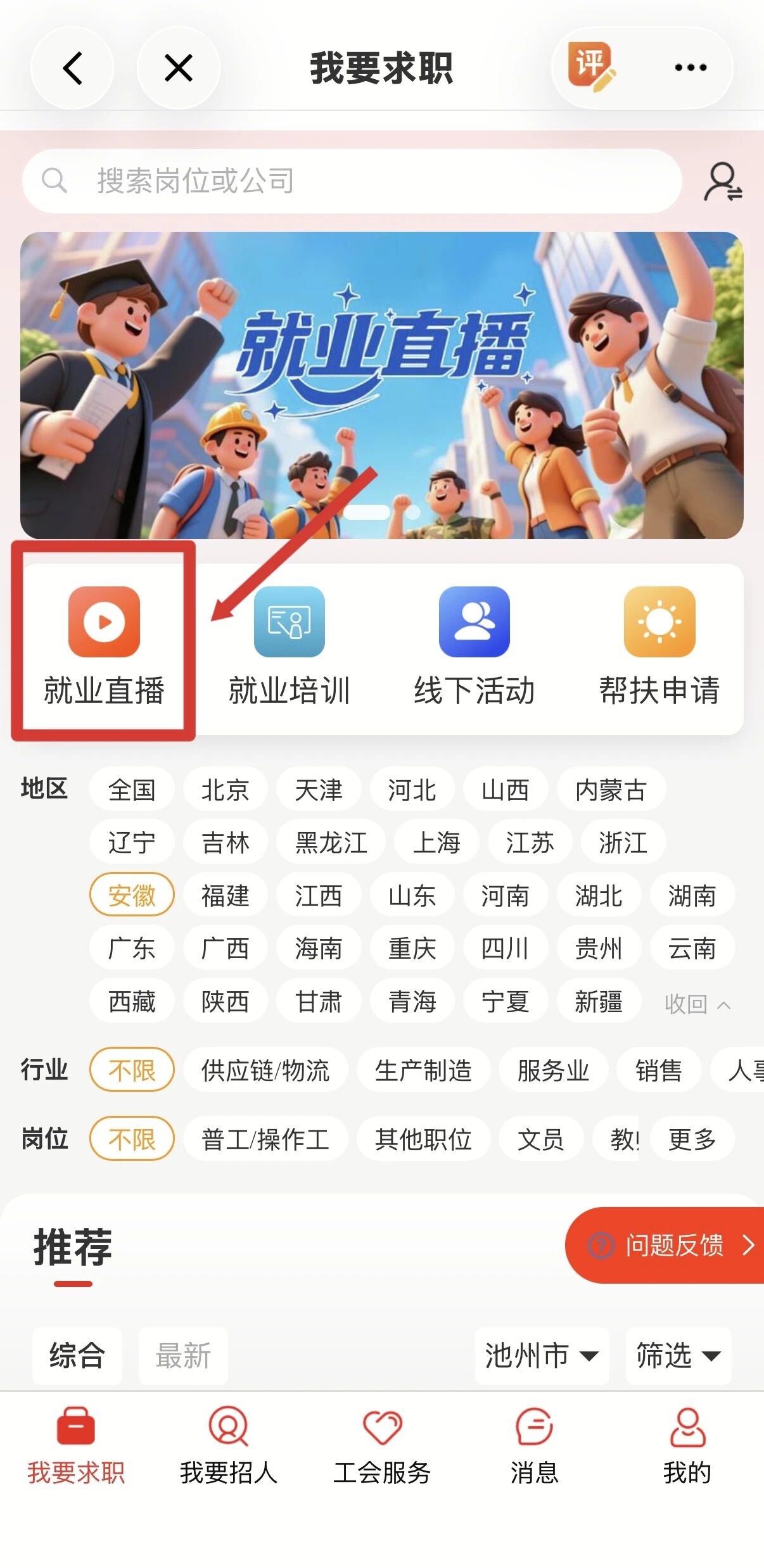Show more job positions via 更多
The width and height of the screenshot is (764, 1568).
point(692,1139)
